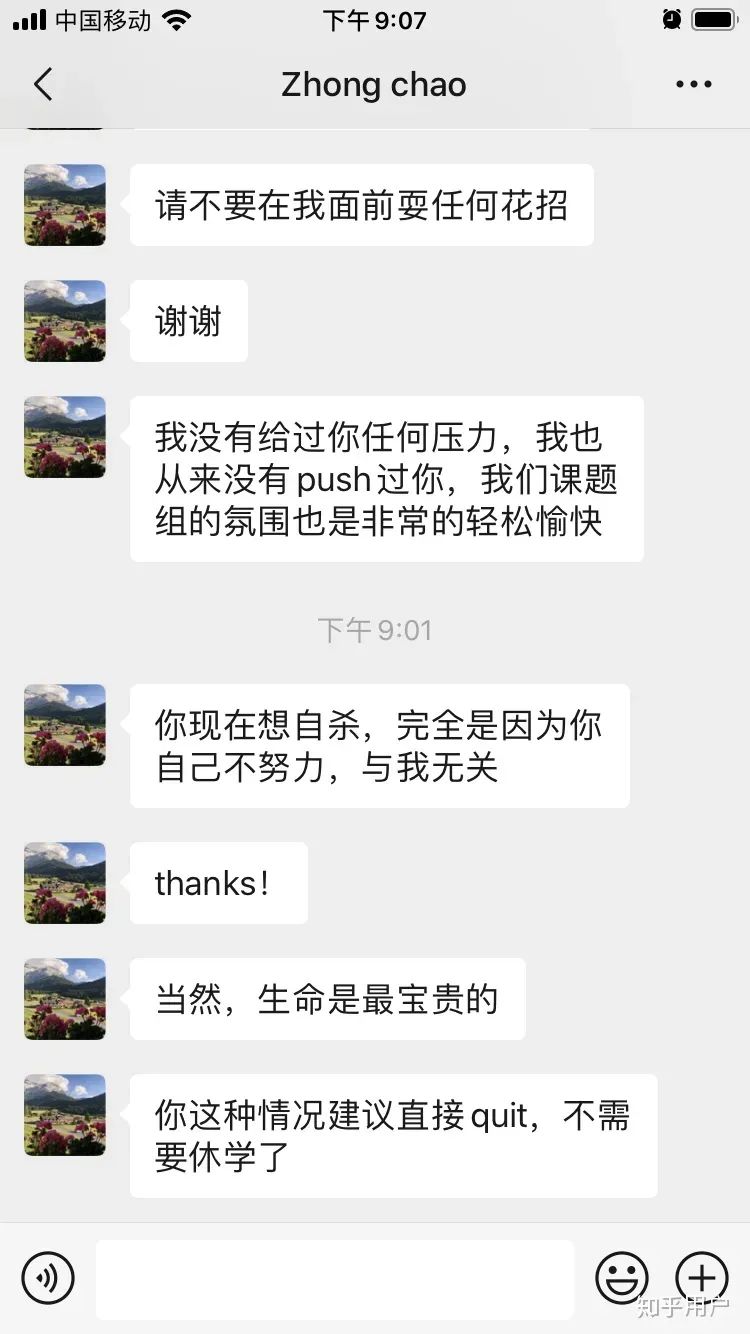Focus the message text field

pyautogui.click(x=335, y=1279)
